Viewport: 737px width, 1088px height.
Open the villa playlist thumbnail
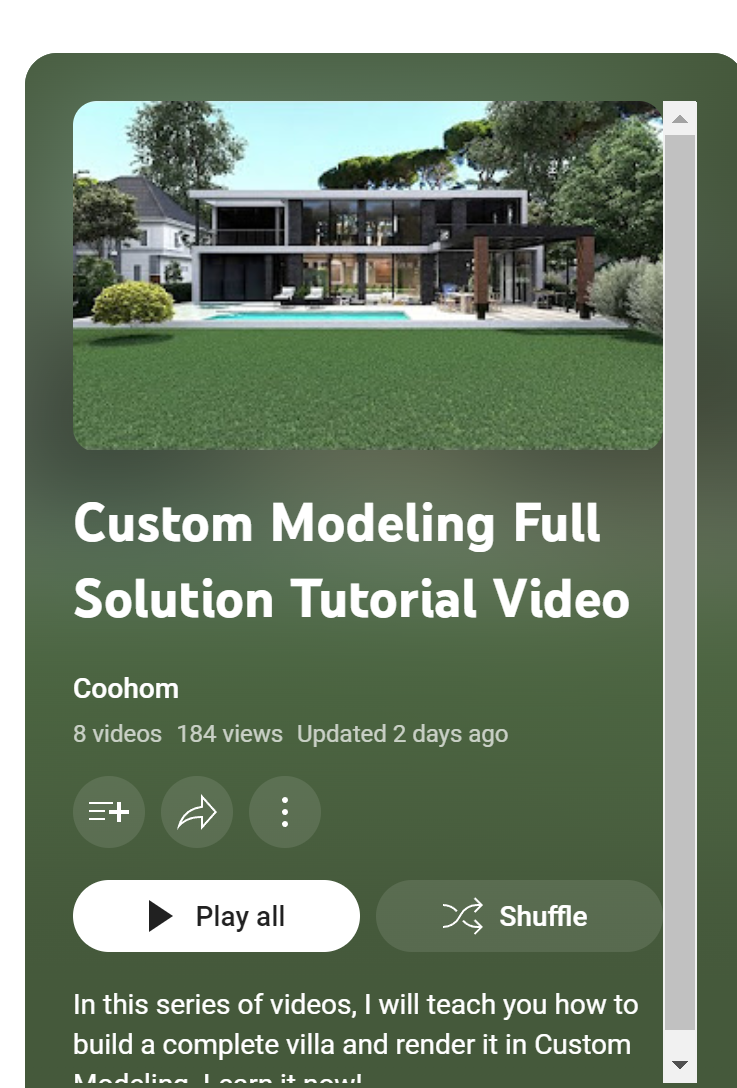tap(367, 275)
